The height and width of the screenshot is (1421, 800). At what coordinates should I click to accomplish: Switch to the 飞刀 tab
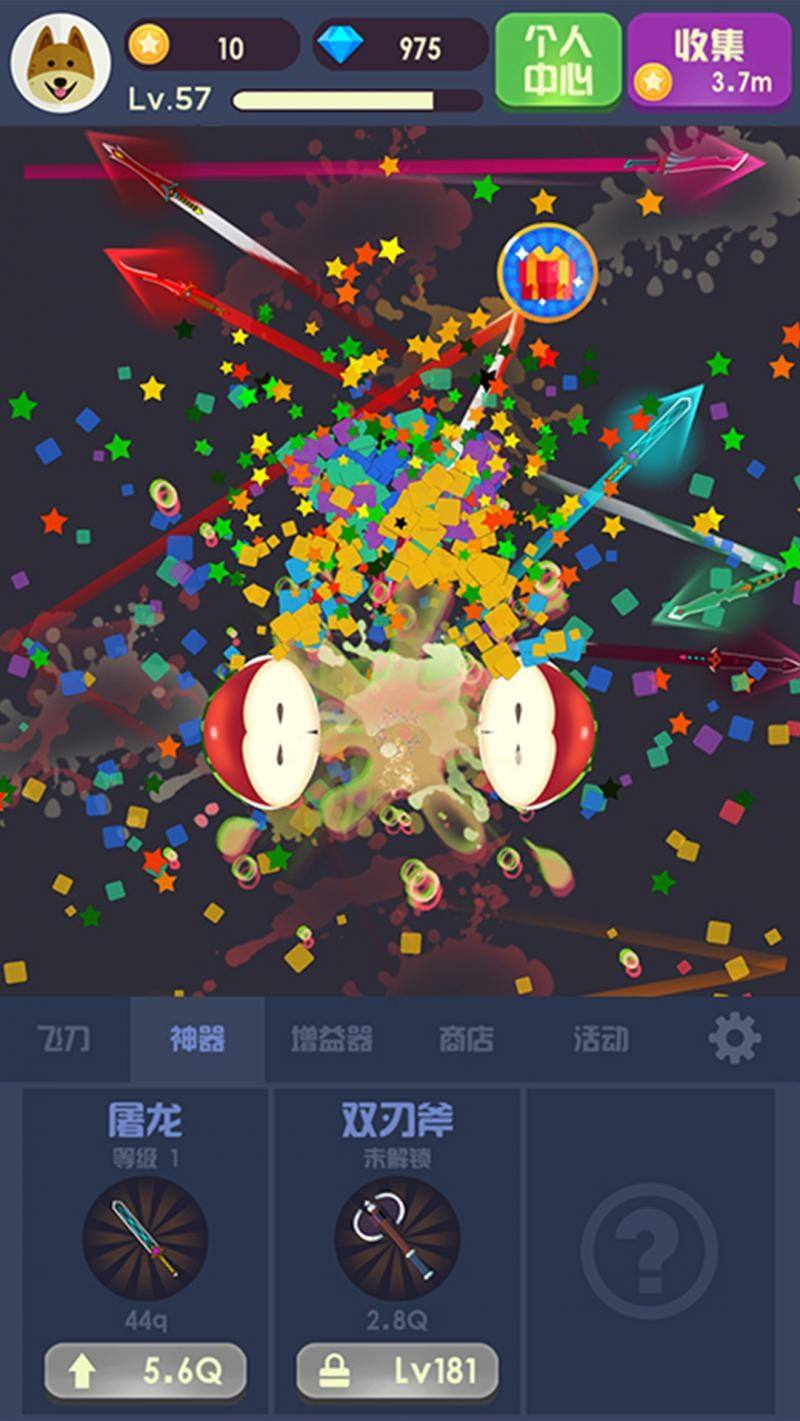coord(64,1039)
